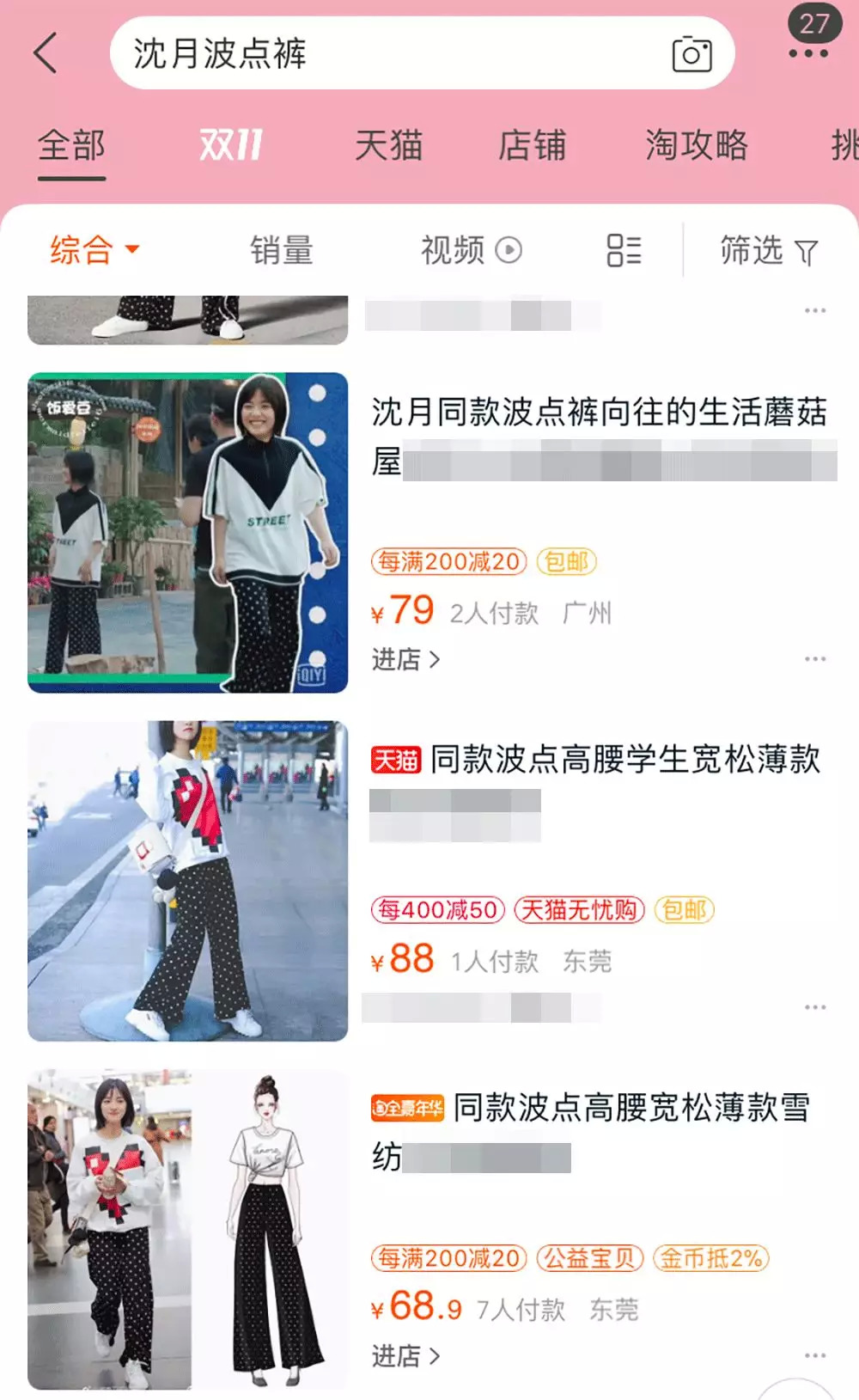Viewport: 859px width, 1400px height.
Task: Filter results to 视频
Action: coord(471,250)
